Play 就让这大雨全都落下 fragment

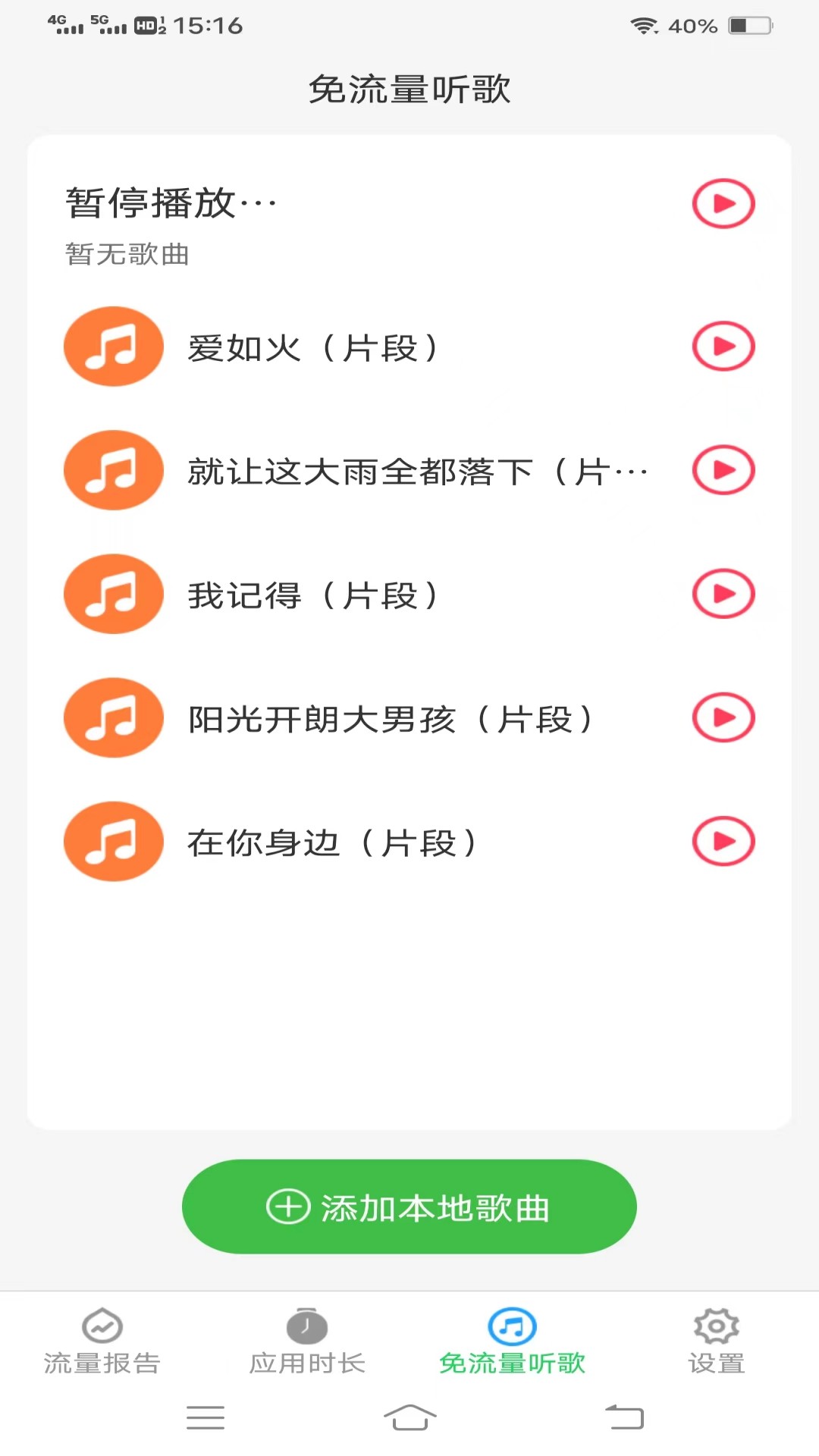723,469
